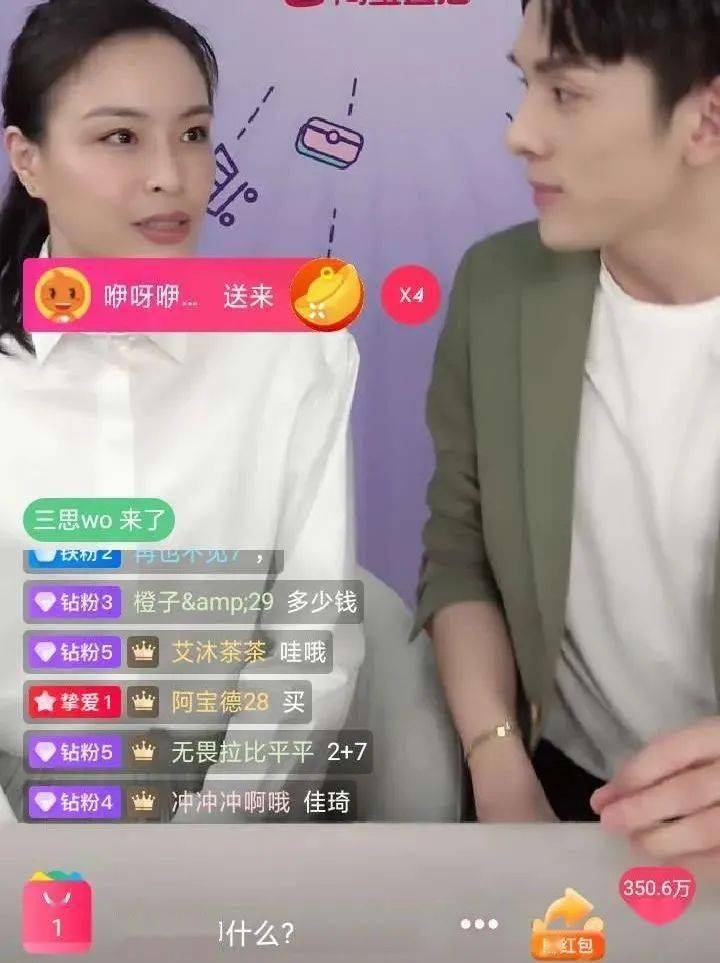Open the shopping bag product list
Screen dimensions: 720x963
[56, 913]
